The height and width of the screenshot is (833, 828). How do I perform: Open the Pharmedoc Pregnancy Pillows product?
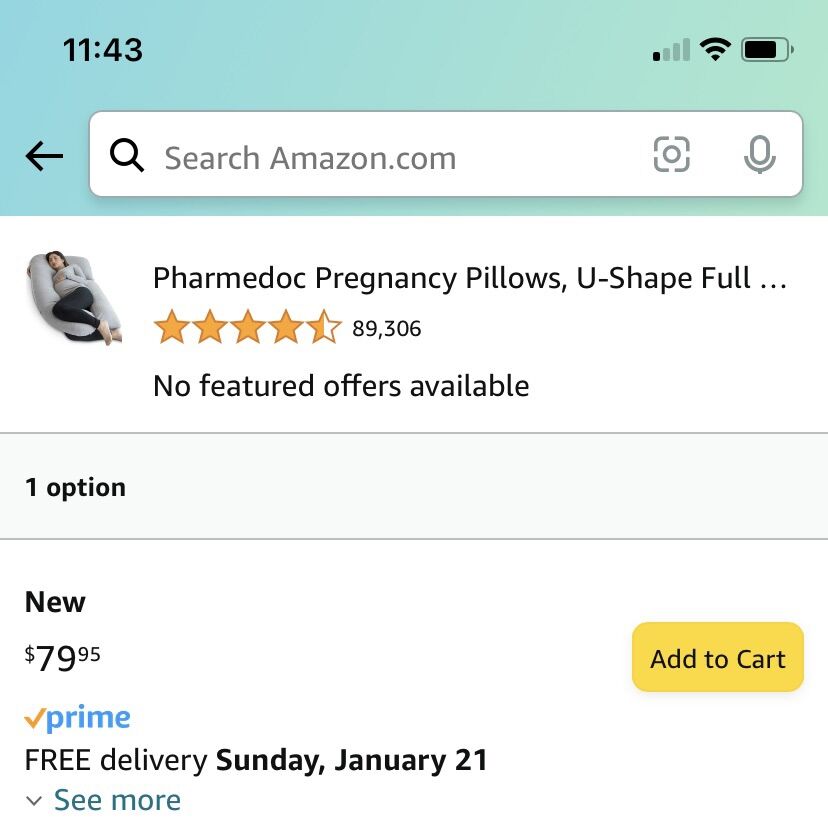tap(469, 278)
